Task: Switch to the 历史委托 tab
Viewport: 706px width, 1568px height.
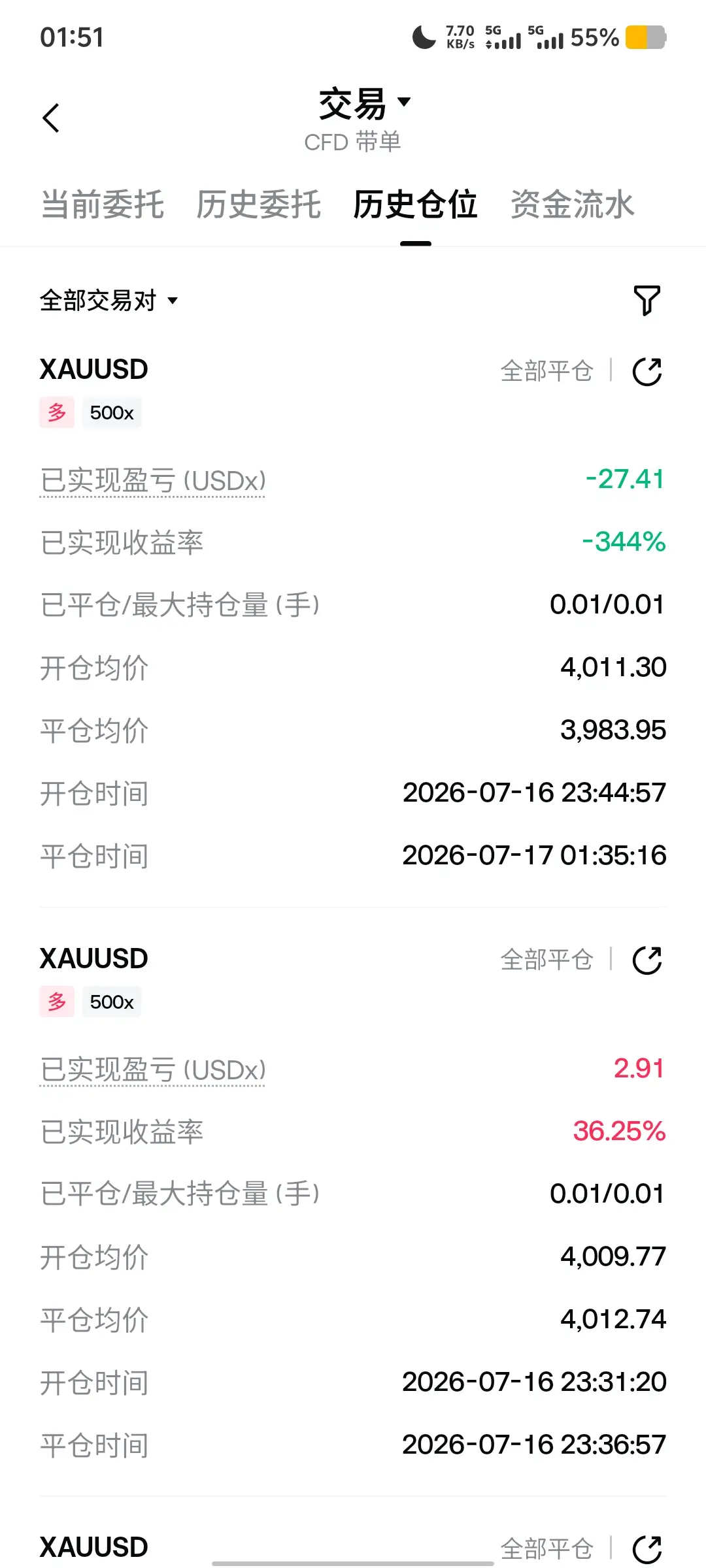Action: tap(259, 204)
